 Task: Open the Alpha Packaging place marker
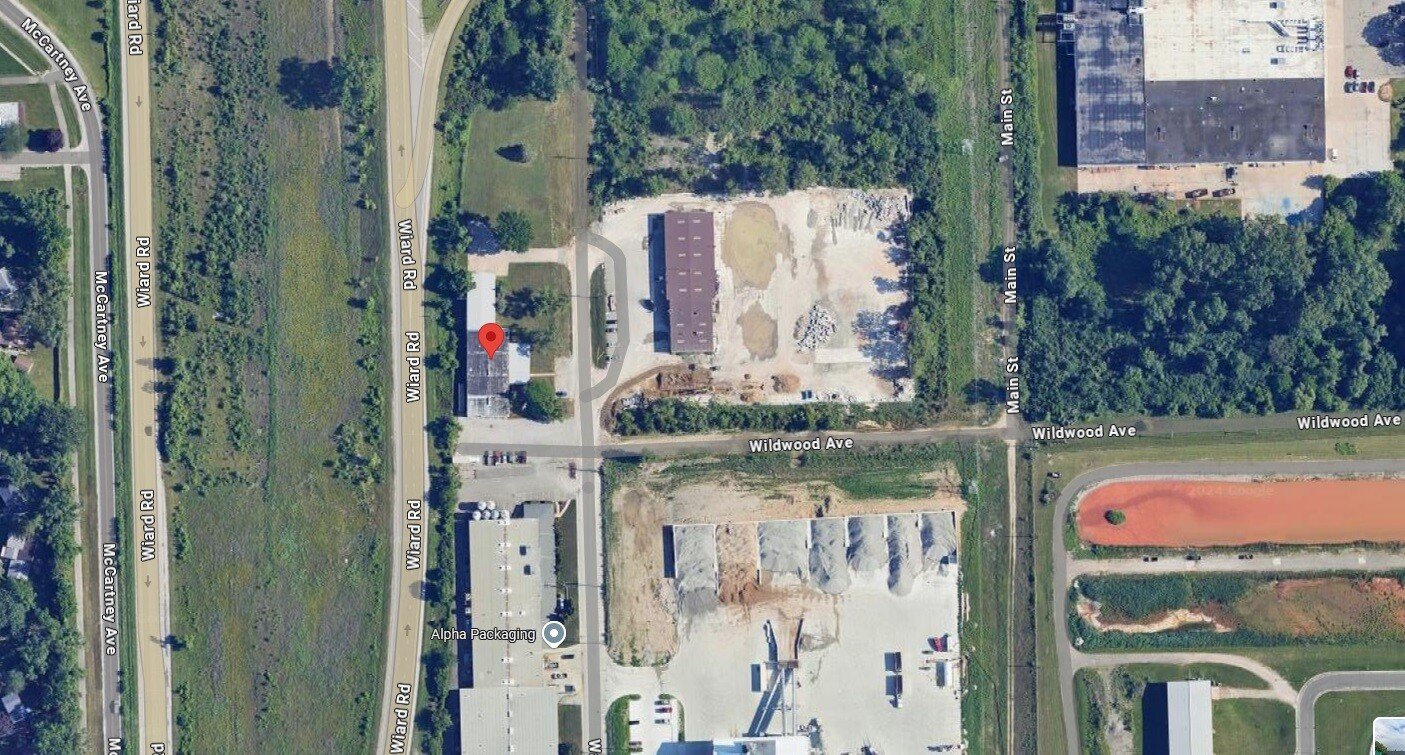[554, 633]
